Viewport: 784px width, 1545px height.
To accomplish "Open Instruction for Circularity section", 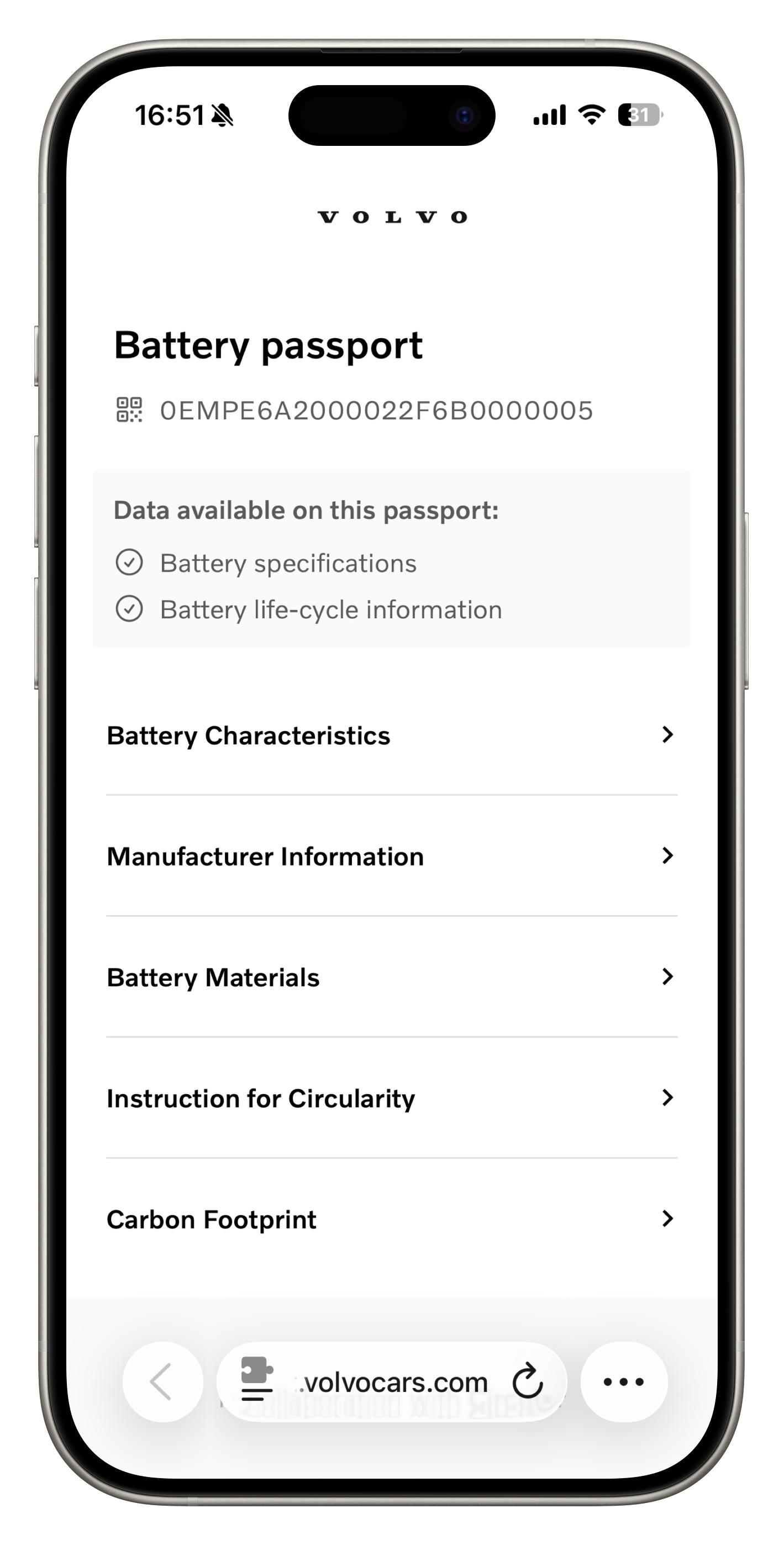I will click(x=391, y=1099).
